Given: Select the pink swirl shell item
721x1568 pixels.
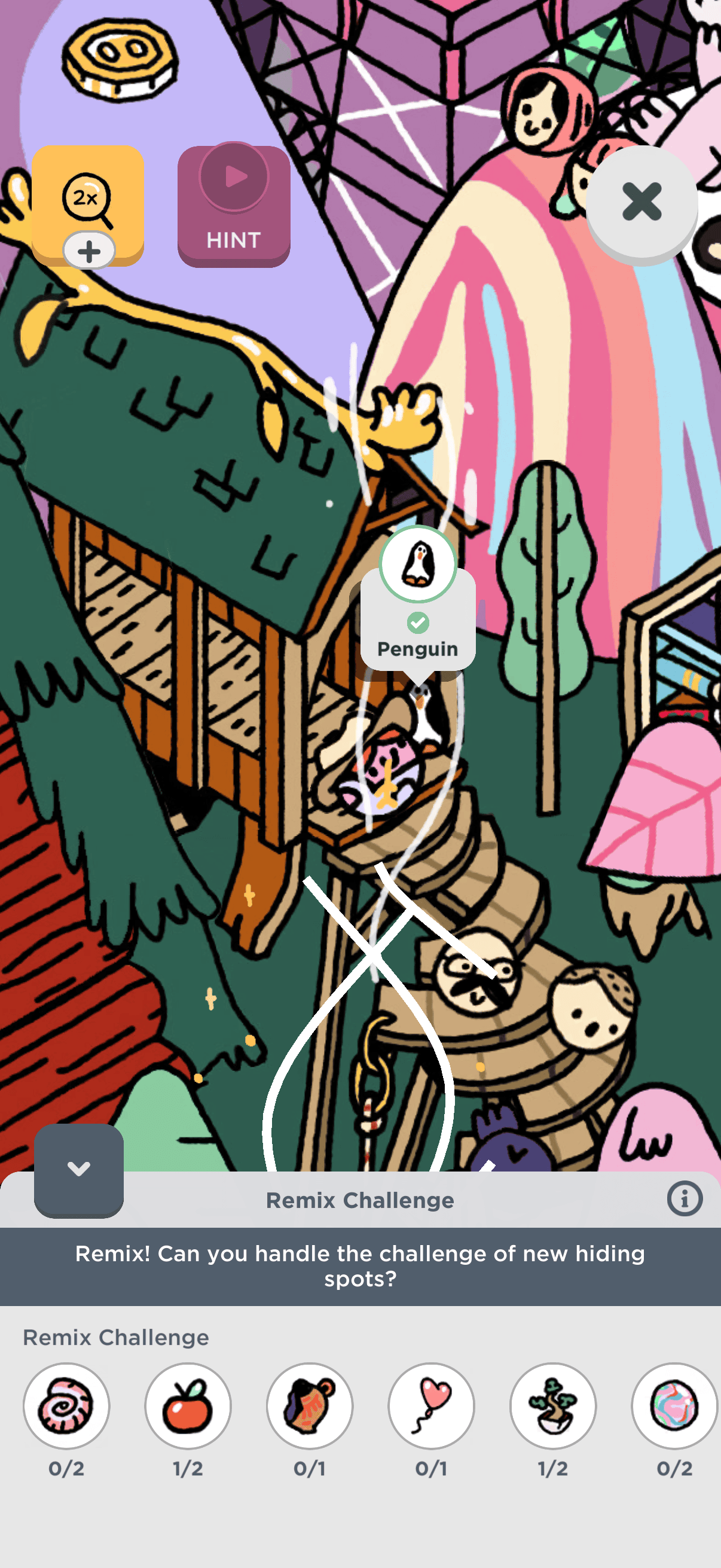Looking at the screenshot, I should coord(66,1405).
